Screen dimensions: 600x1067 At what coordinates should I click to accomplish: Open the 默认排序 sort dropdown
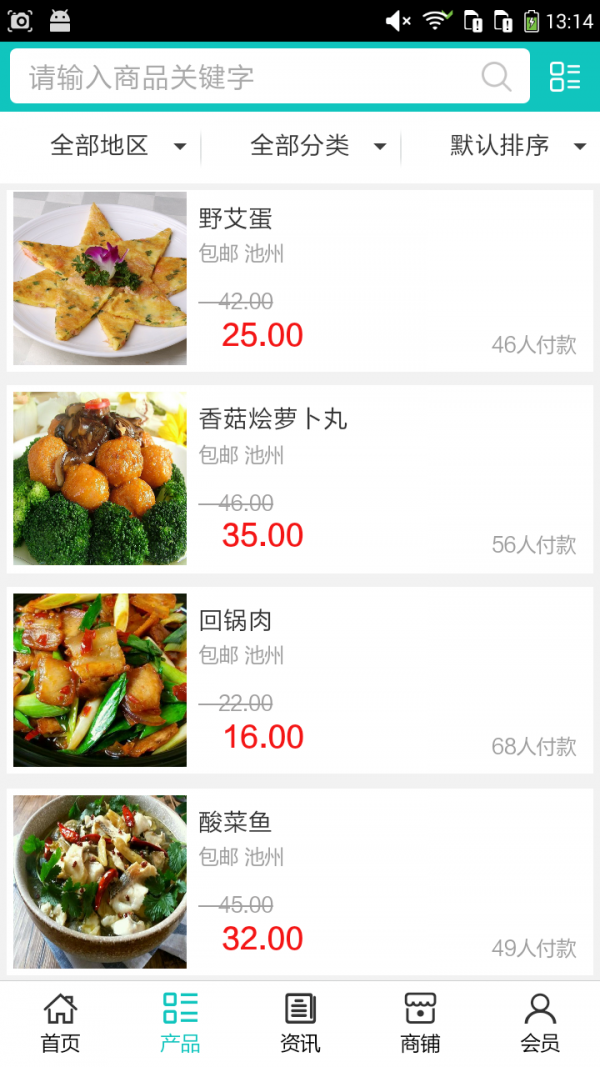tap(517, 146)
